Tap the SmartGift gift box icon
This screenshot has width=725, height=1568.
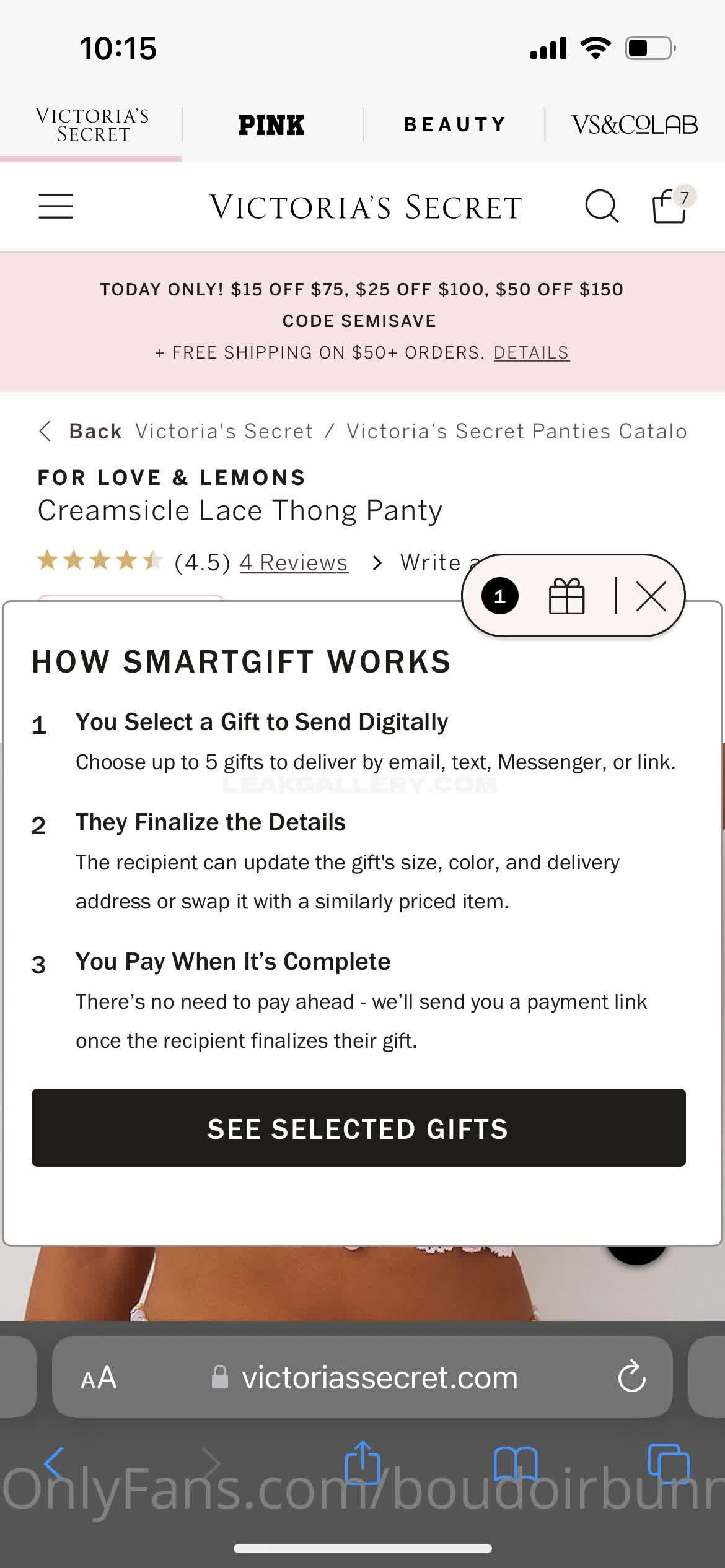coord(566,596)
